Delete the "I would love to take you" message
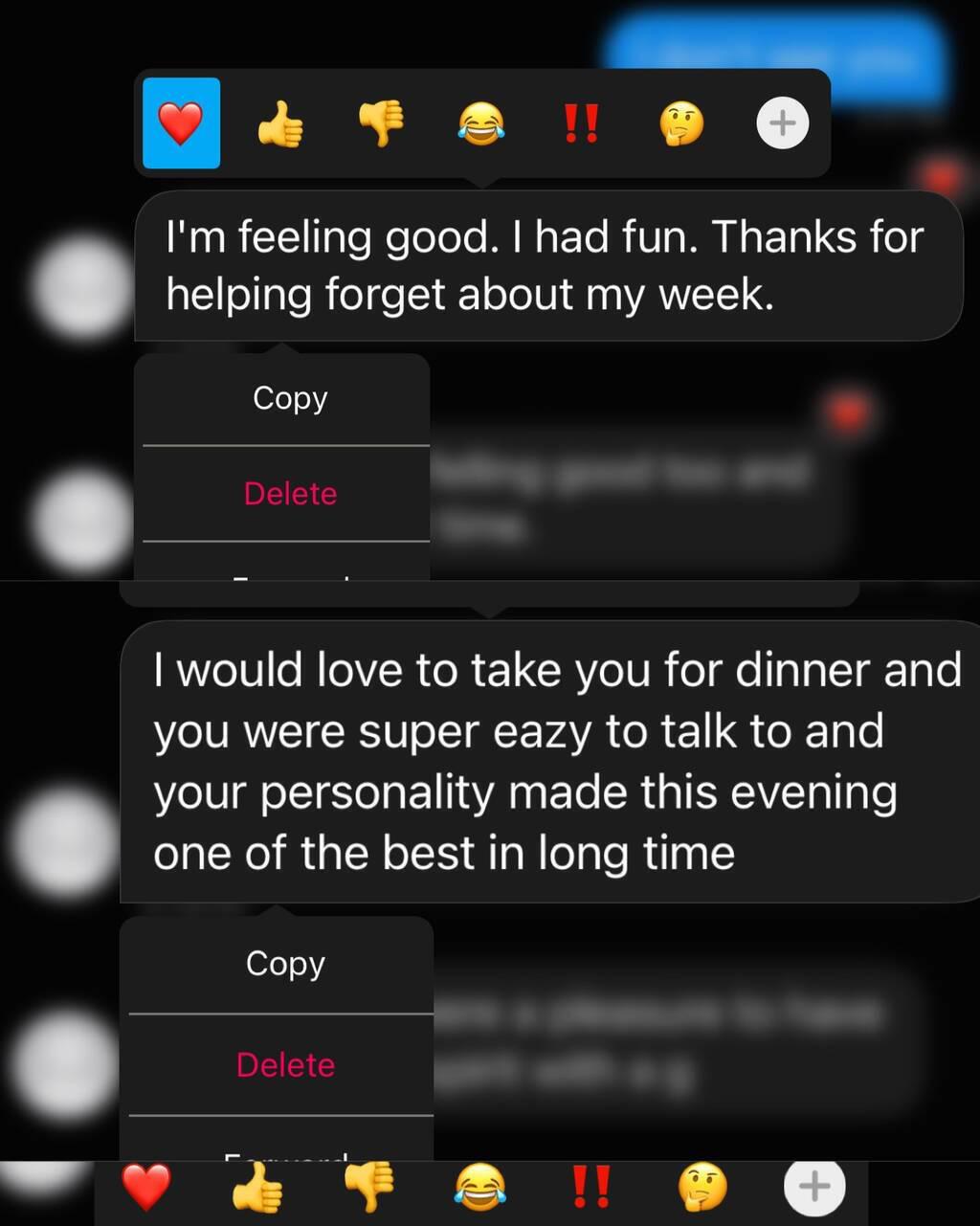This screenshot has height=1226, width=980. [x=285, y=1065]
